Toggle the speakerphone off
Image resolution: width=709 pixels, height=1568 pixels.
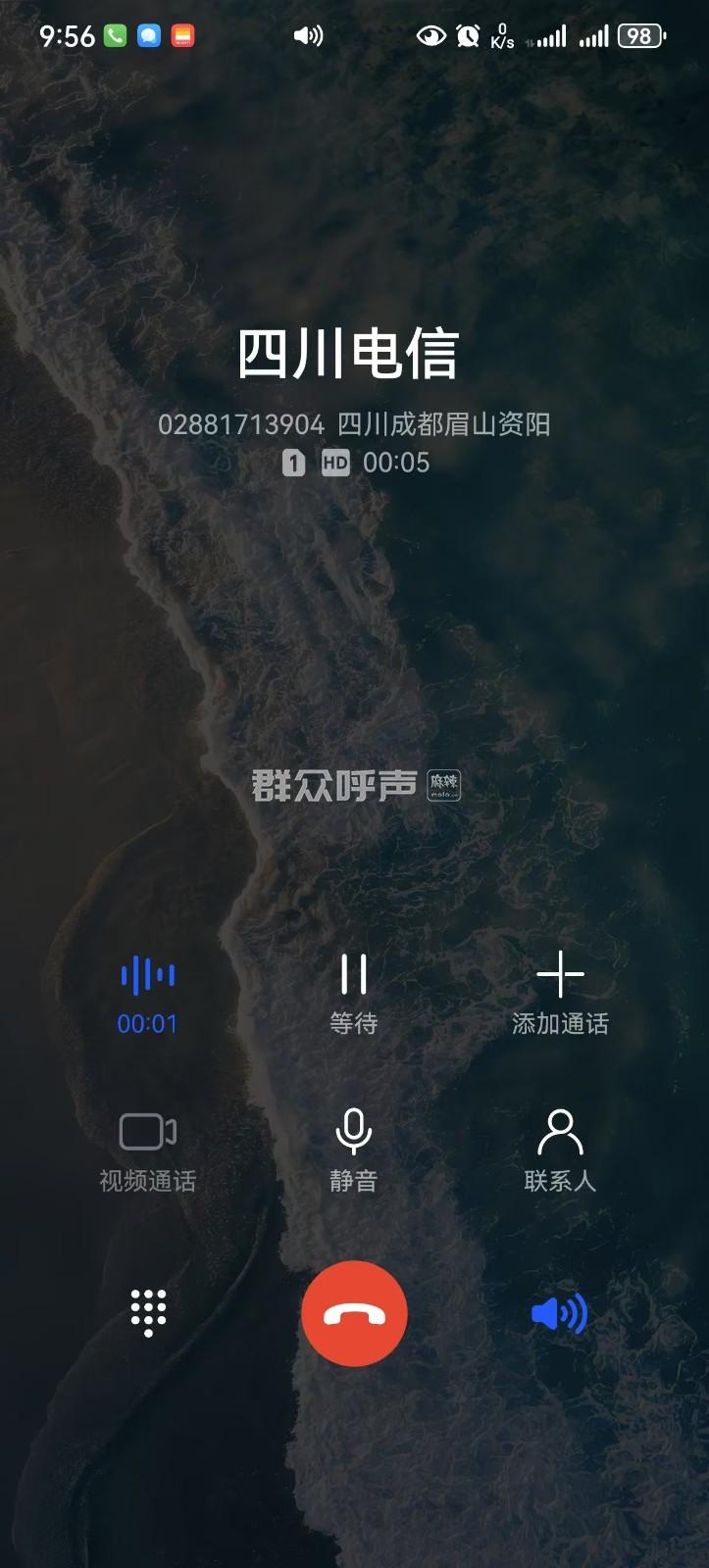click(559, 1313)
